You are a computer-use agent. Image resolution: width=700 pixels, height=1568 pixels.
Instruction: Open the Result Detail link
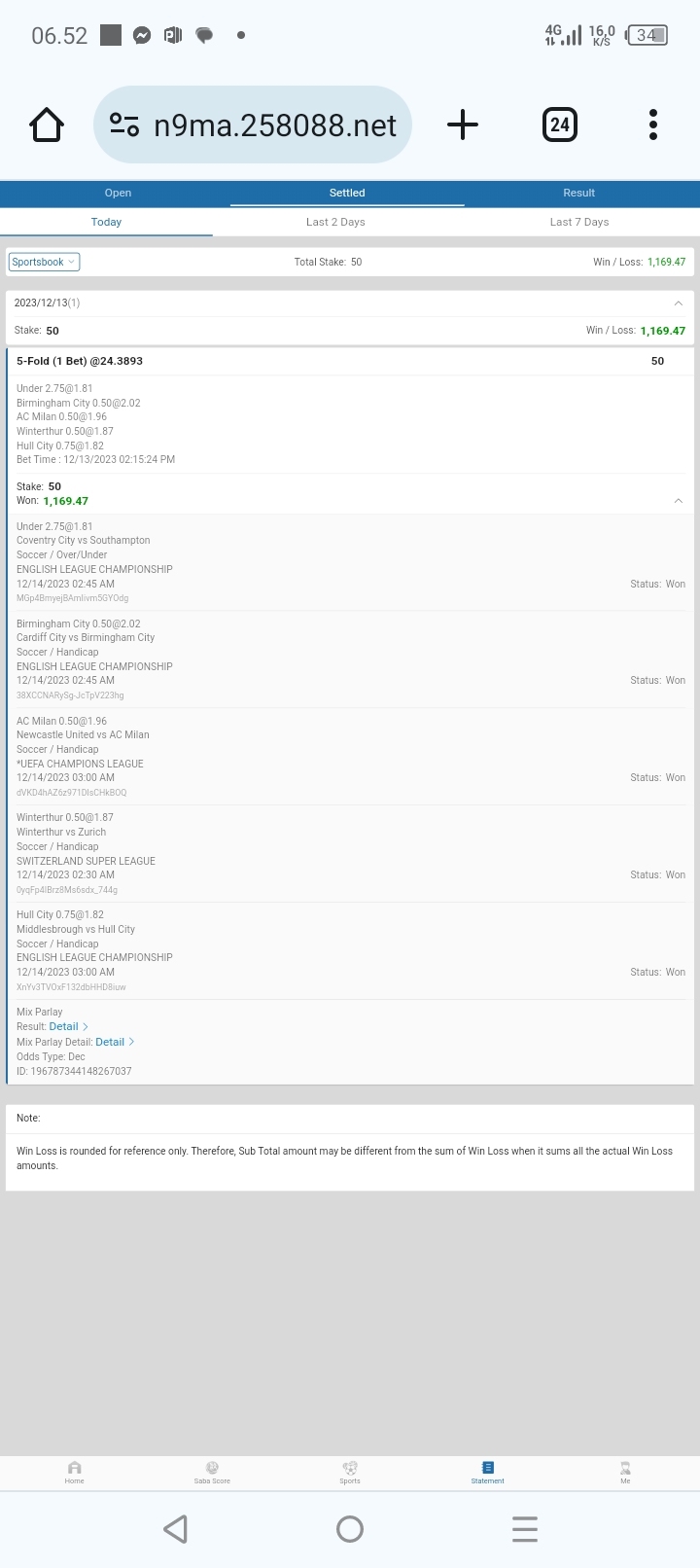[64, 1026]
